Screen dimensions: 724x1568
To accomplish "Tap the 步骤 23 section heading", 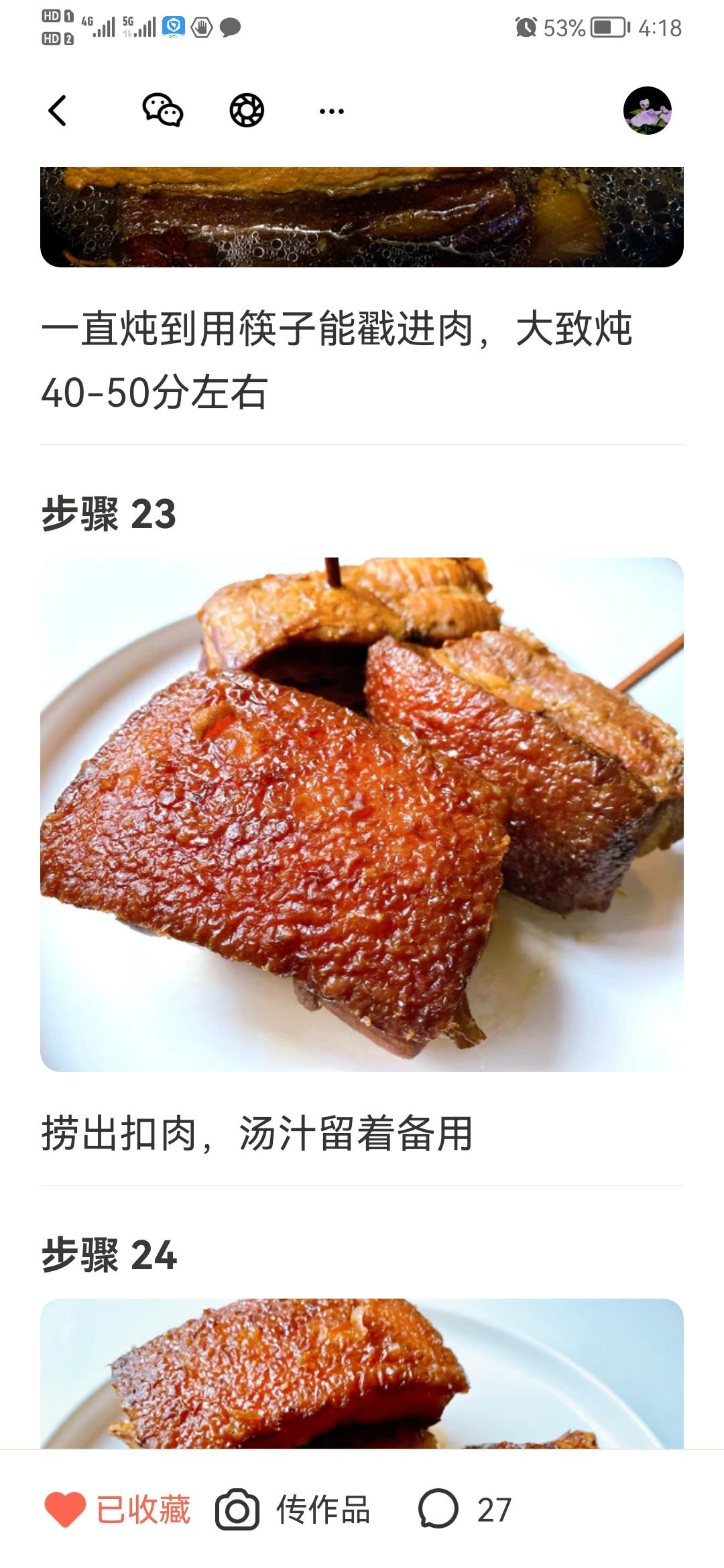I will [109, 512].
